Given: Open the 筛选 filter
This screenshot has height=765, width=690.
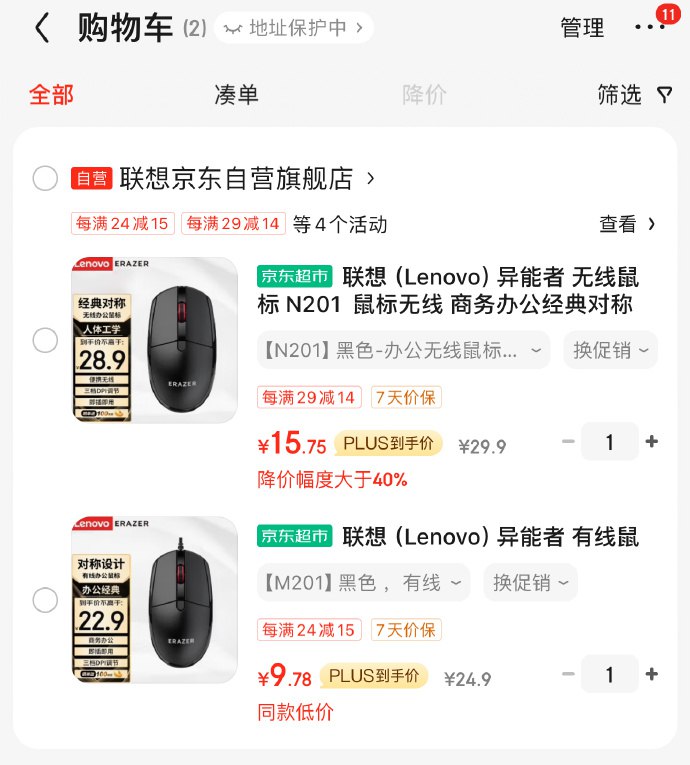Looking at the screenshot, I should [x=634, y=95].
